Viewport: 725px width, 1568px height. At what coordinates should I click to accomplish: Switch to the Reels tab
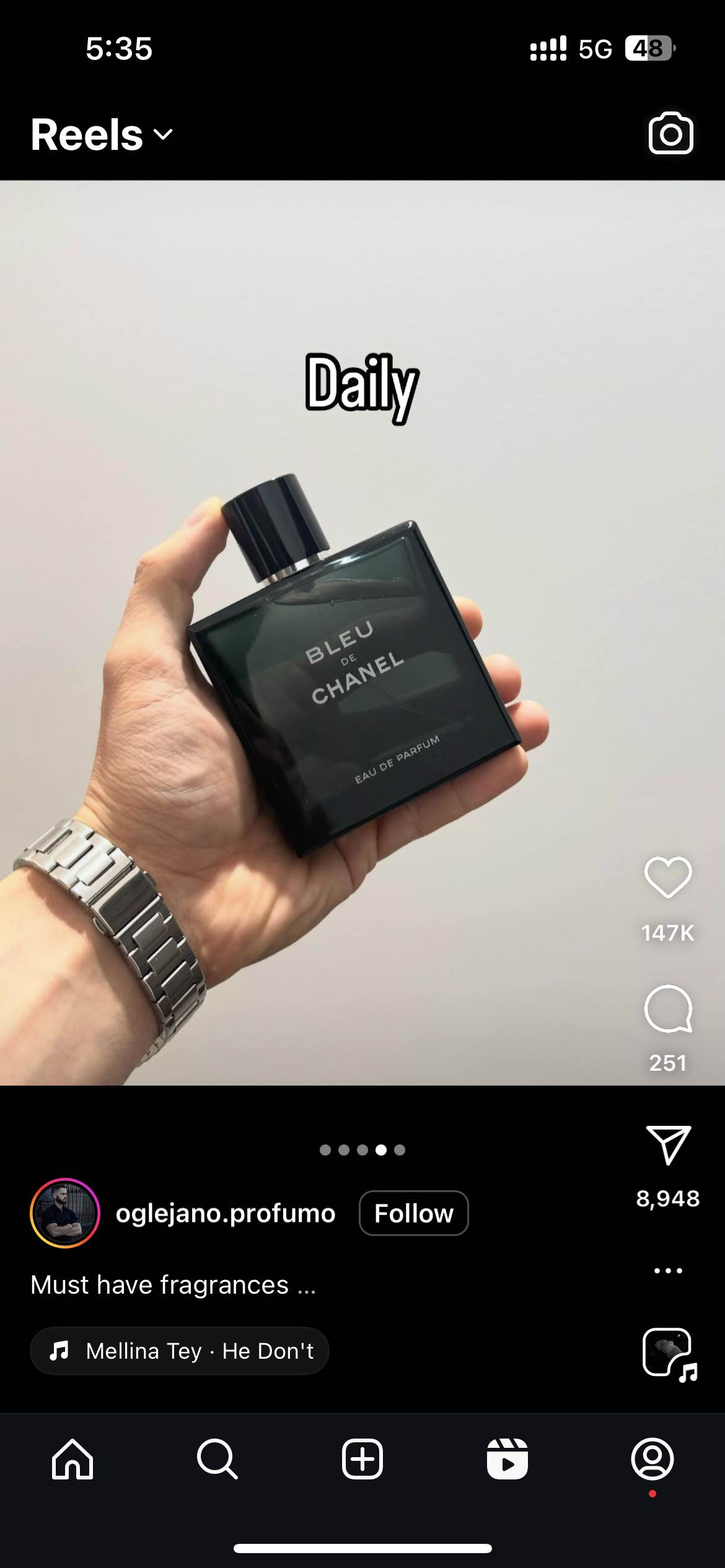[507, 1459]
